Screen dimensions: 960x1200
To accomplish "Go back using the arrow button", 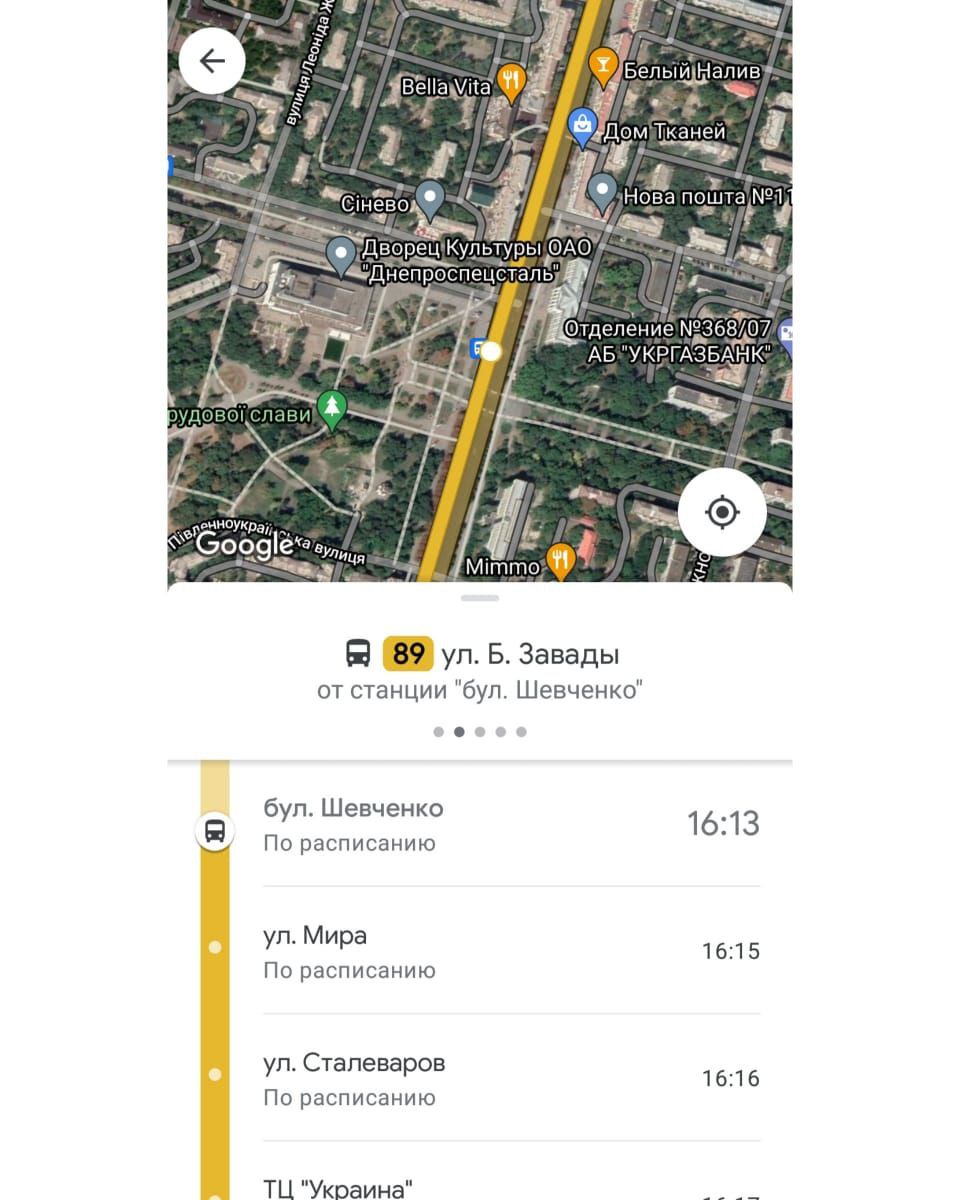I will (x=212, y=62).
